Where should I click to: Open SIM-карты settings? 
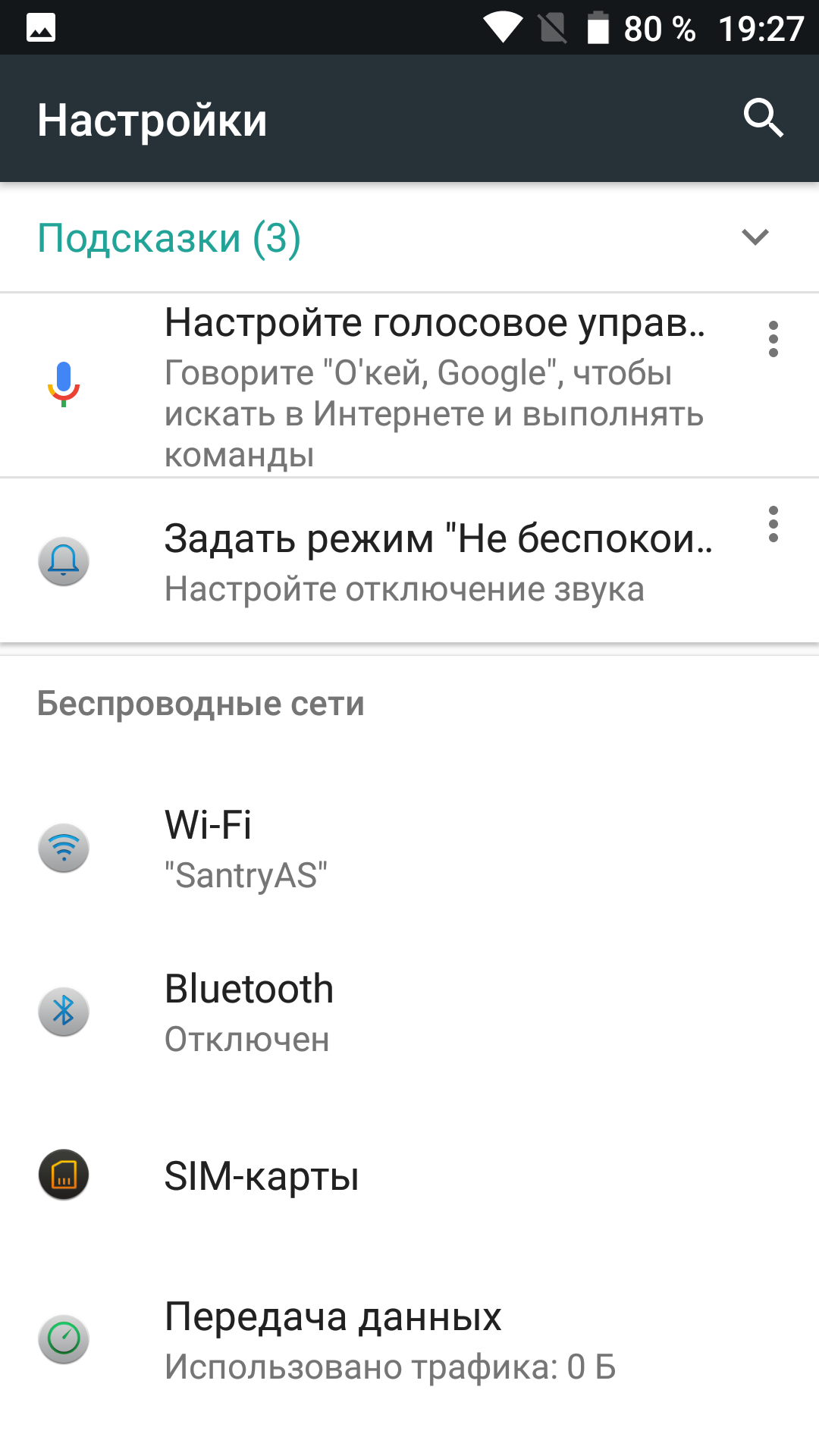tap(409, 1175)
